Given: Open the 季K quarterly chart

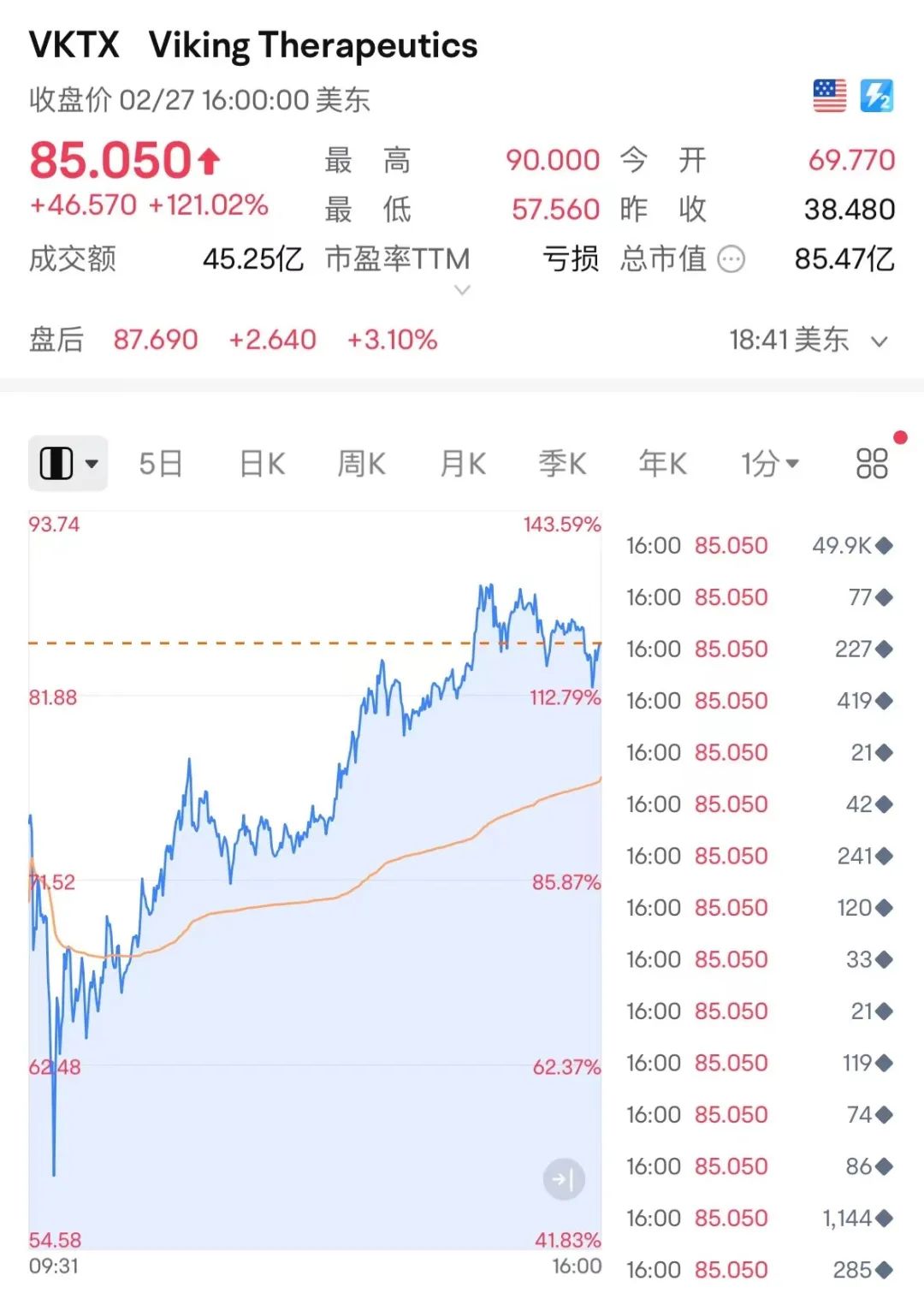Looking at the screenshot, I should (x=562, y=464).
